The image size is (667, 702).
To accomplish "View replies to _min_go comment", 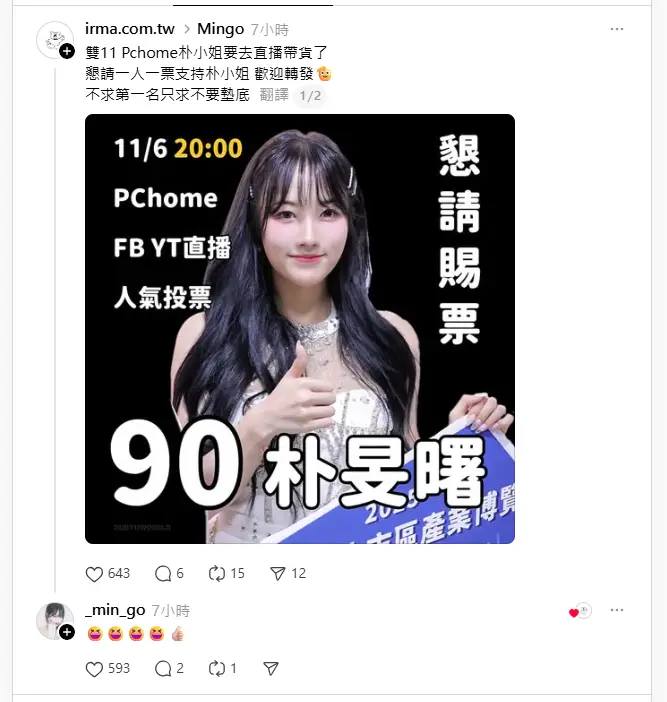I will (x=163, y=668).
